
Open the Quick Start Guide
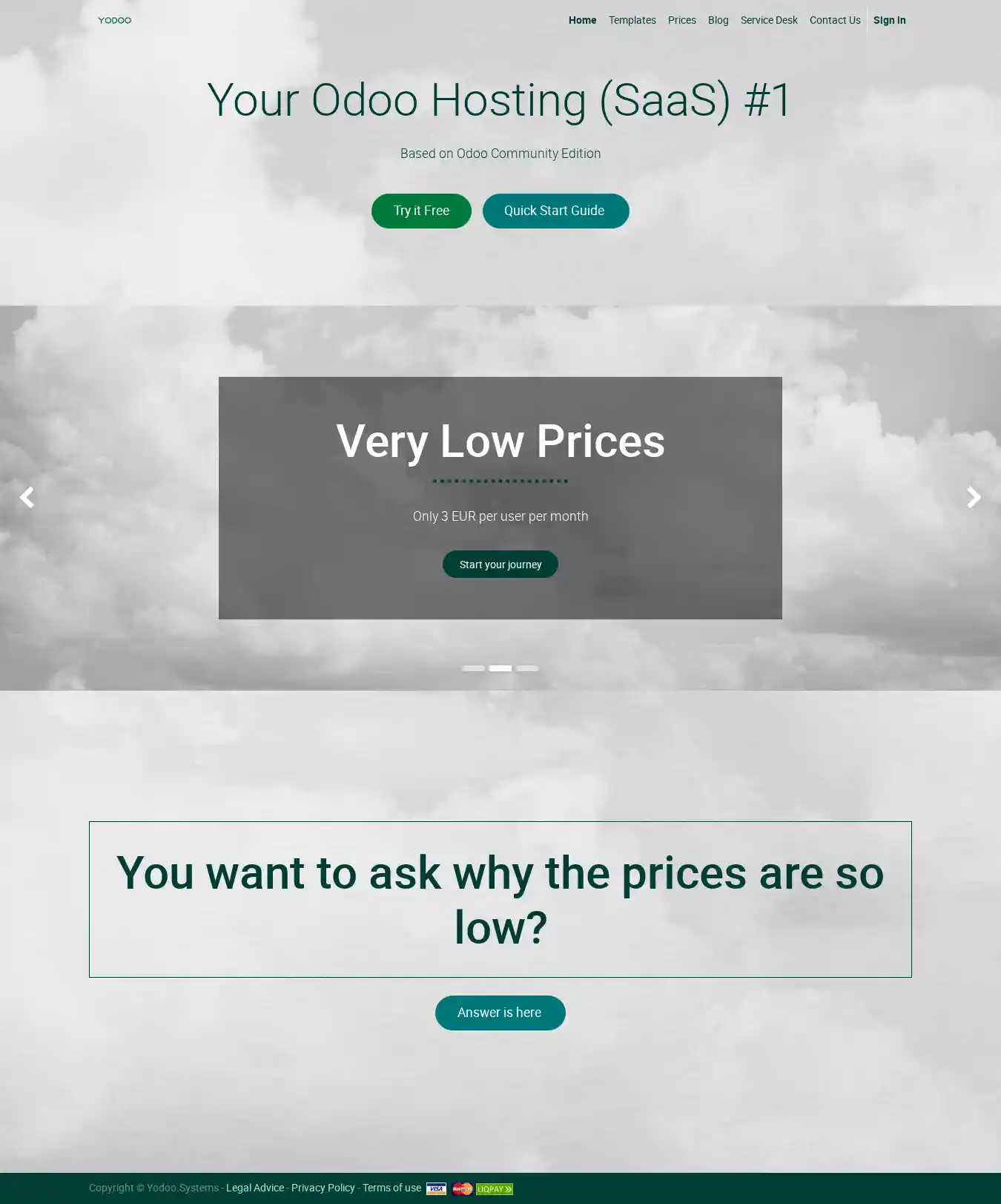click(555, 211)
